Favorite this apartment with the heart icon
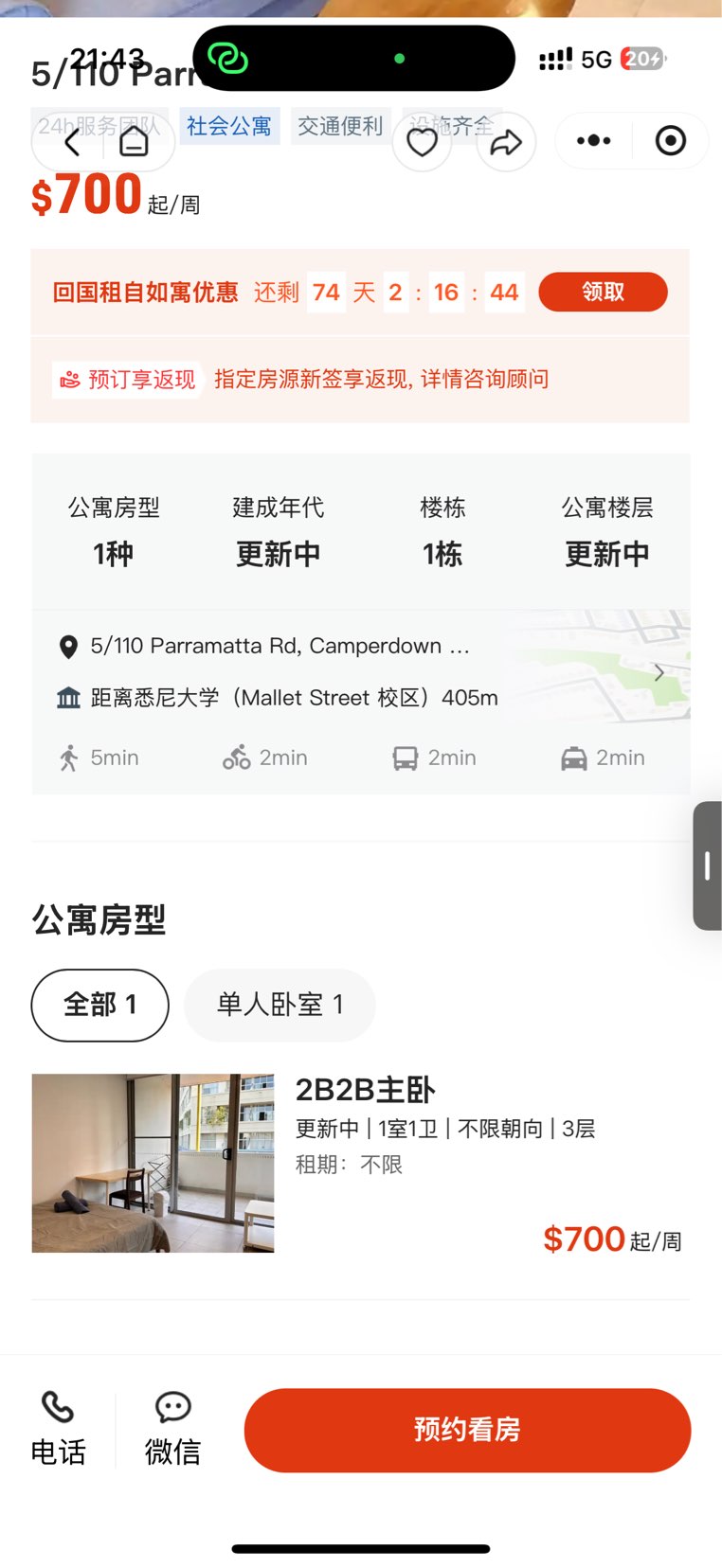 (x=422, y=142)
